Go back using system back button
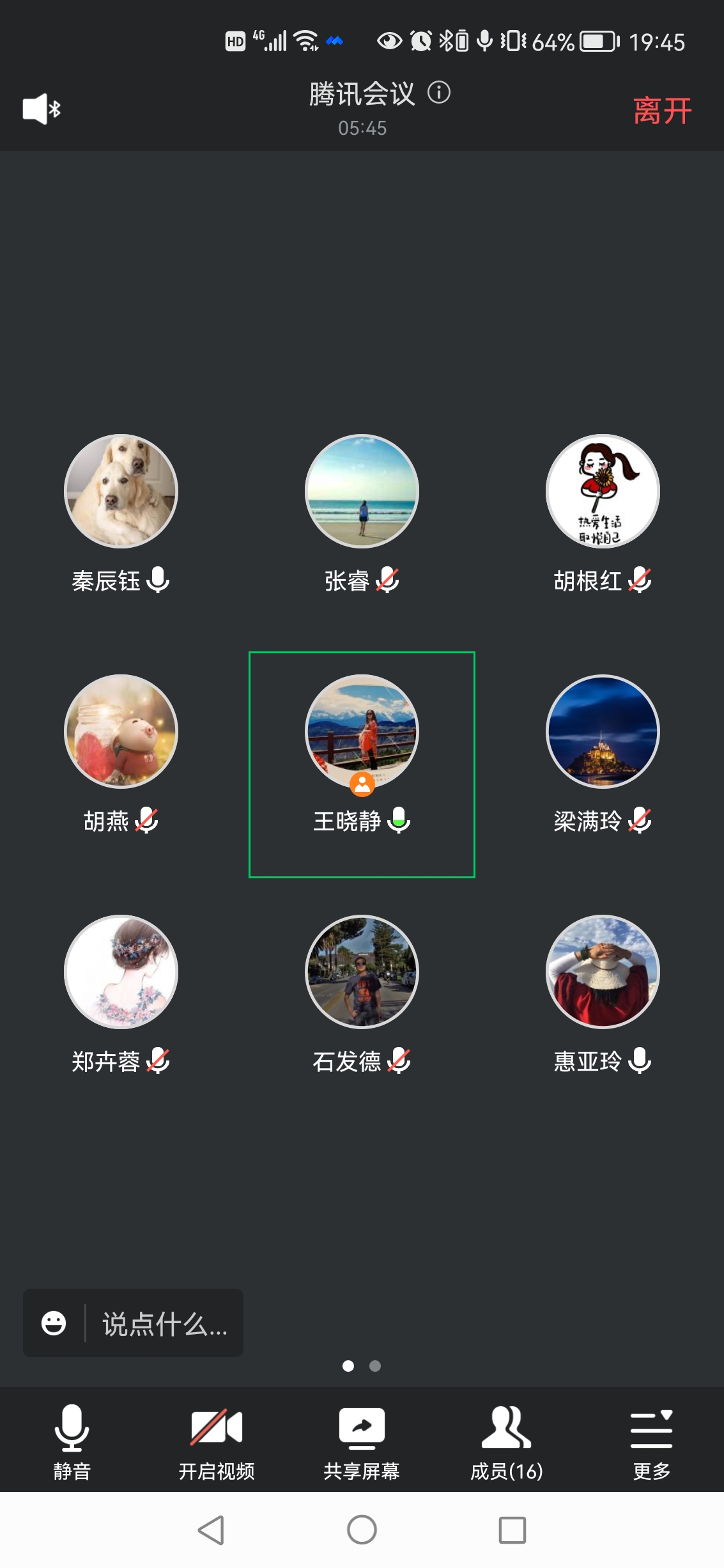The height and width of the screenshot is (1568, 724). tap(211, 1530)
